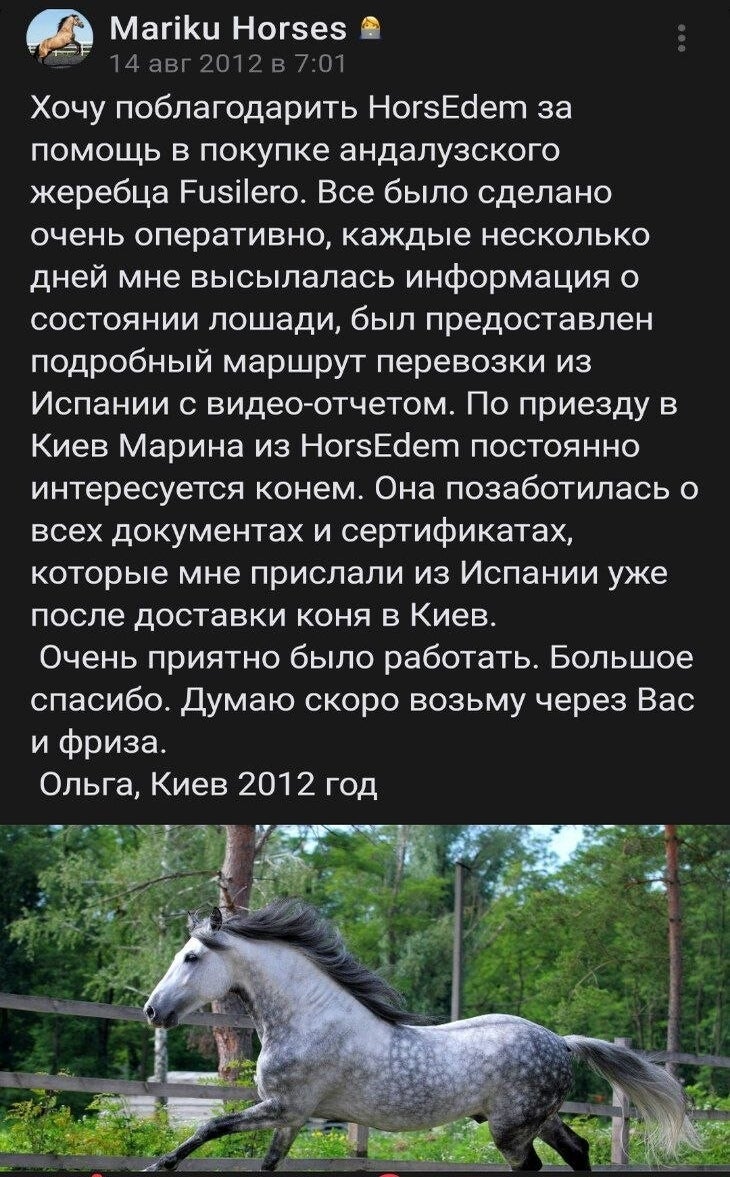This screenshot has width=730, height=1177.
Task: Open the grey horse photo attachment
Action: click(x=365, y=1000)
